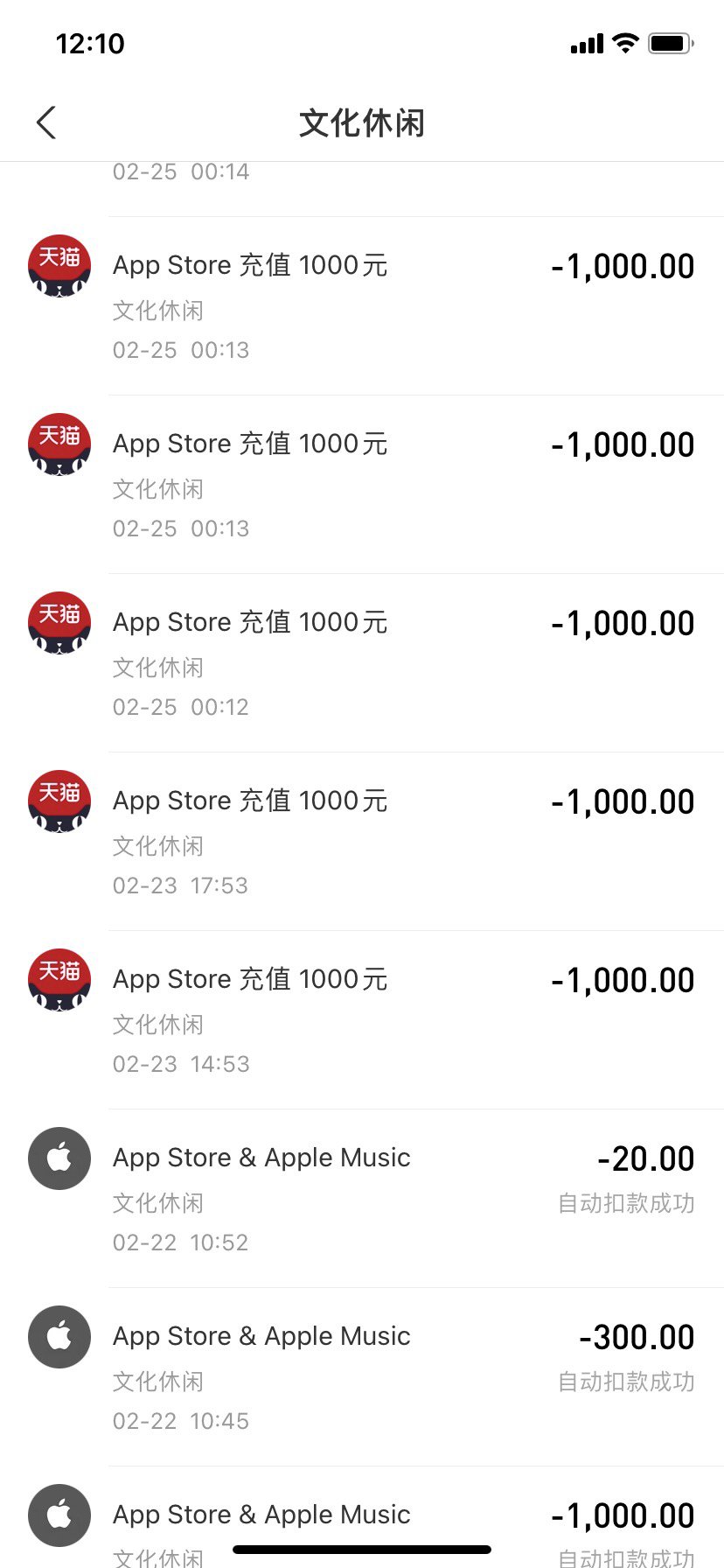View the Apple Music -300.00 transaction
The height and width of the screenshot is (1568, 724).
click(362, 1377)
